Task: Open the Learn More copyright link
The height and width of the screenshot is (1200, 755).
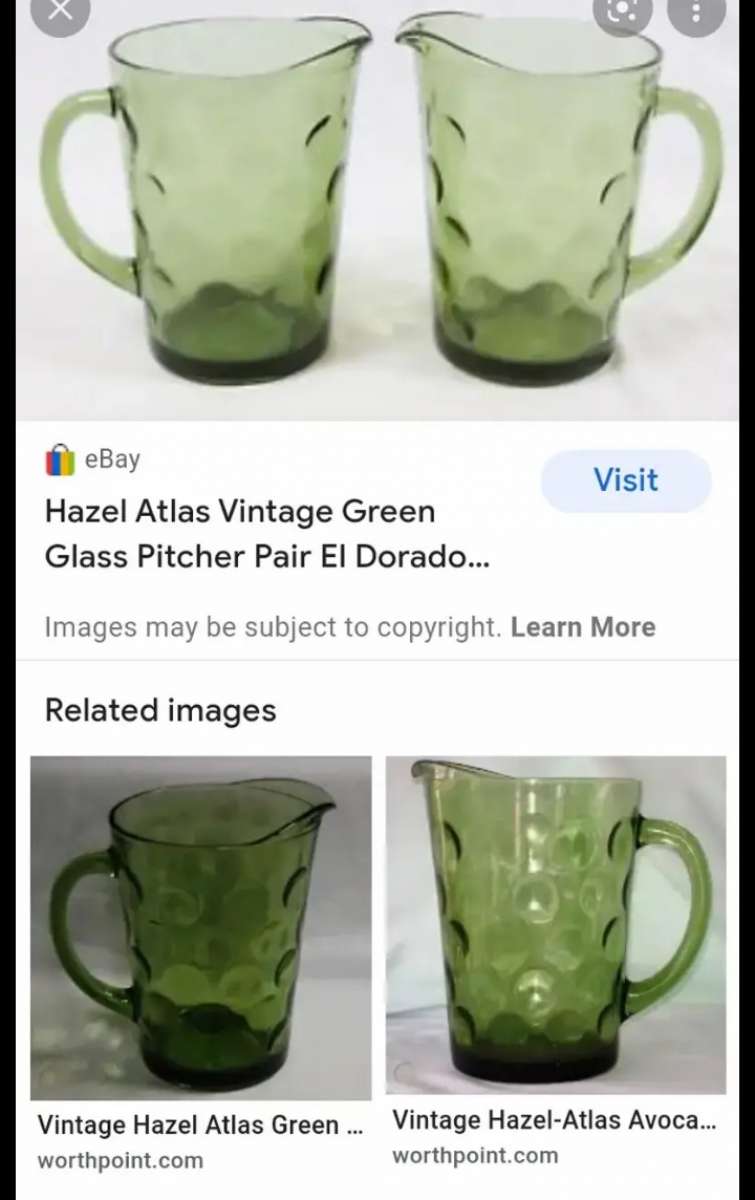Action: [x=583, y=627]
